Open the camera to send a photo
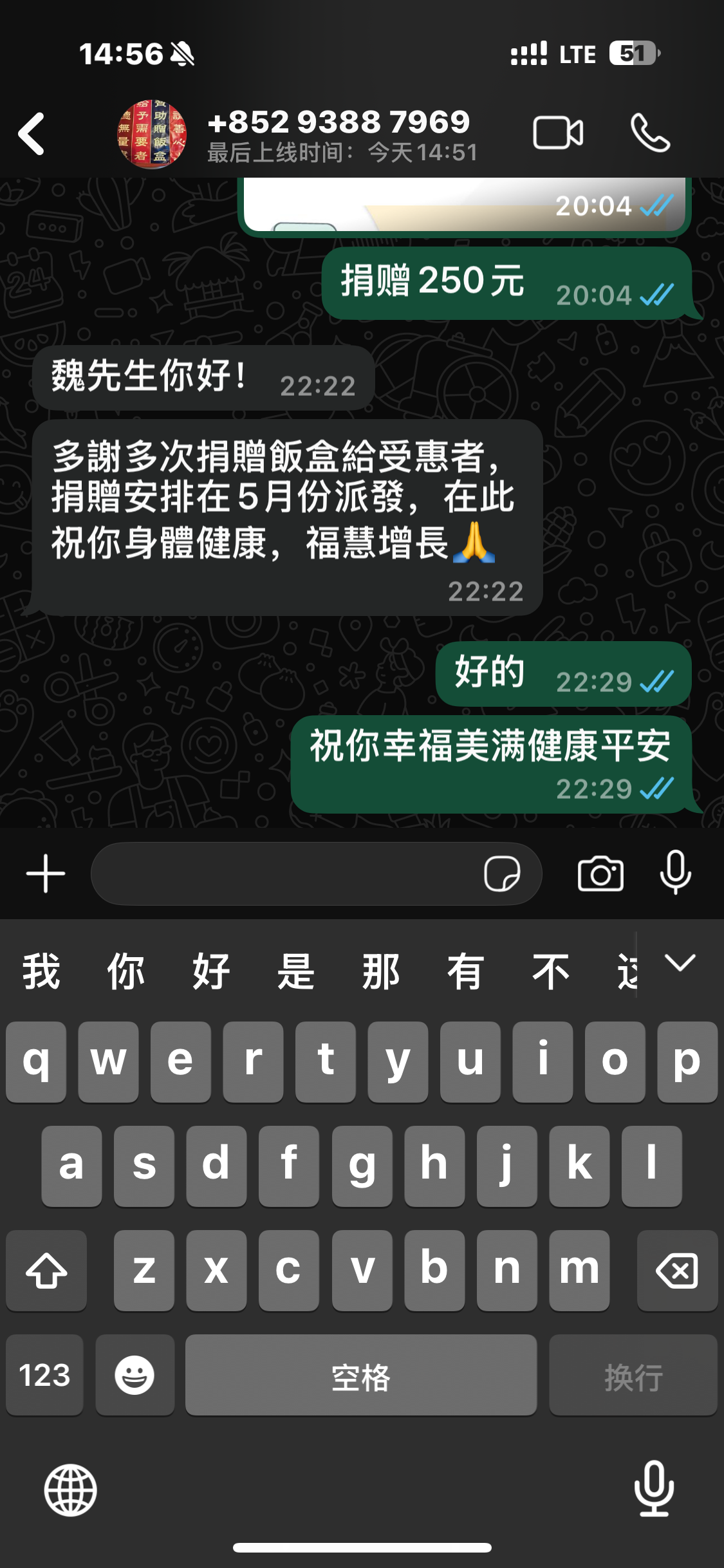Screen dimensions: 724x1568 (600, 873)
